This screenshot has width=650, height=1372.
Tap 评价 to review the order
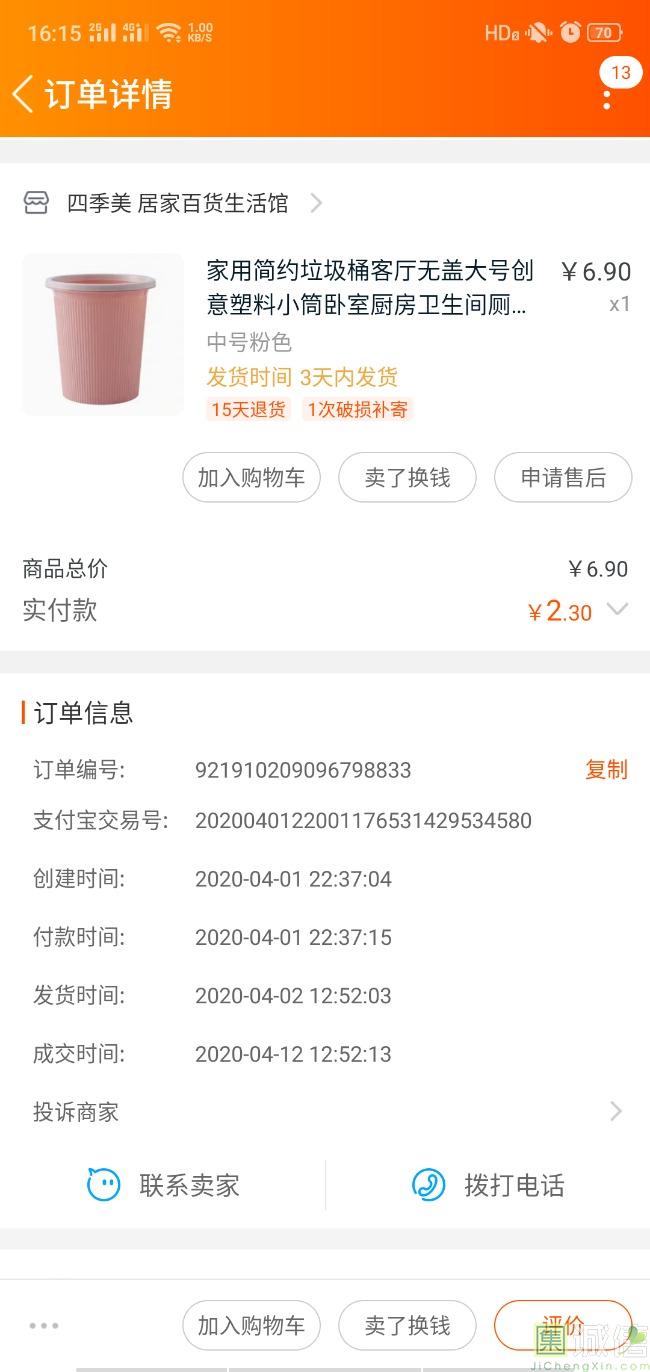(563, 1326)
